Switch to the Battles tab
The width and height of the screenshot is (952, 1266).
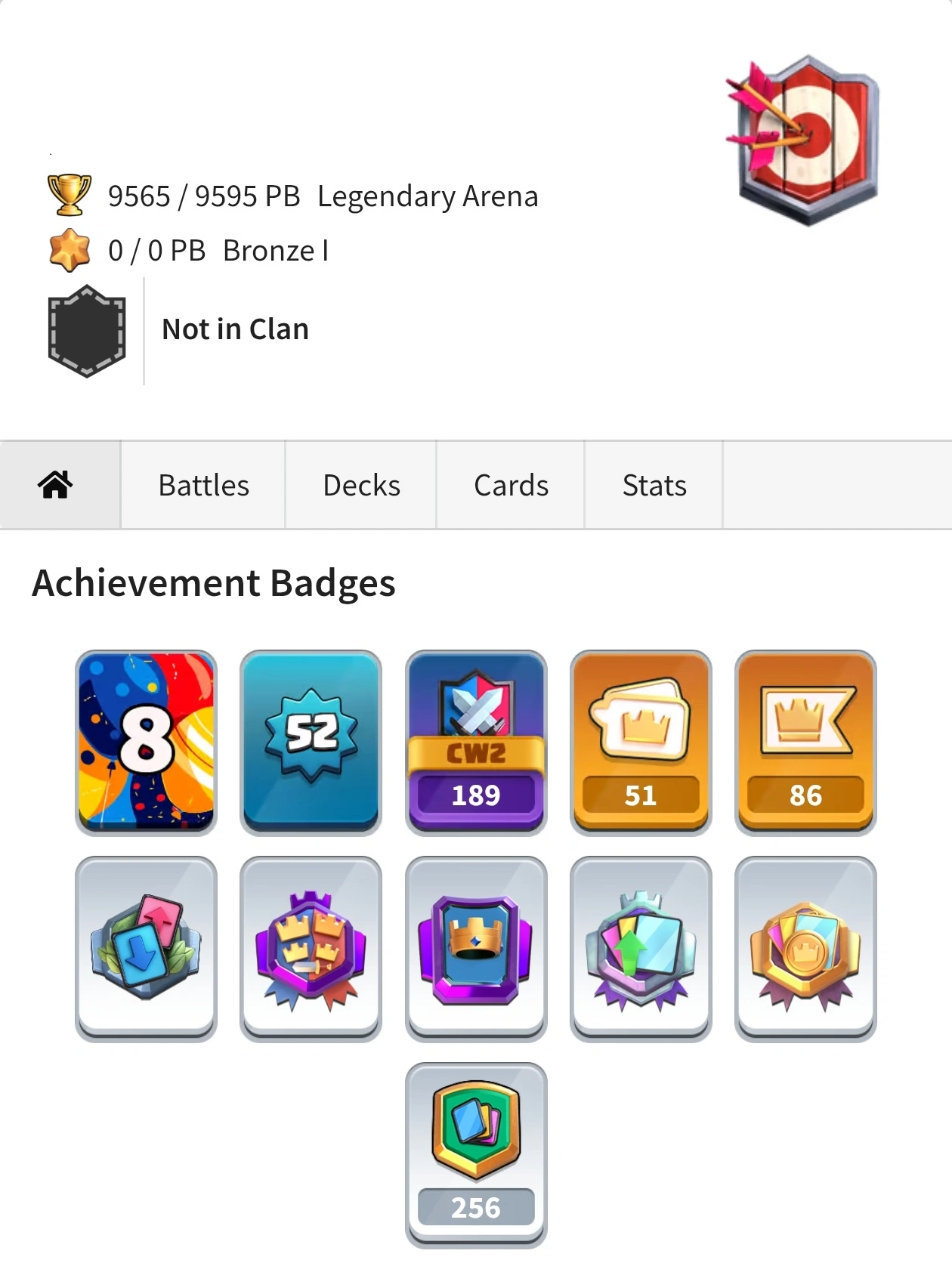coord(203,485)
